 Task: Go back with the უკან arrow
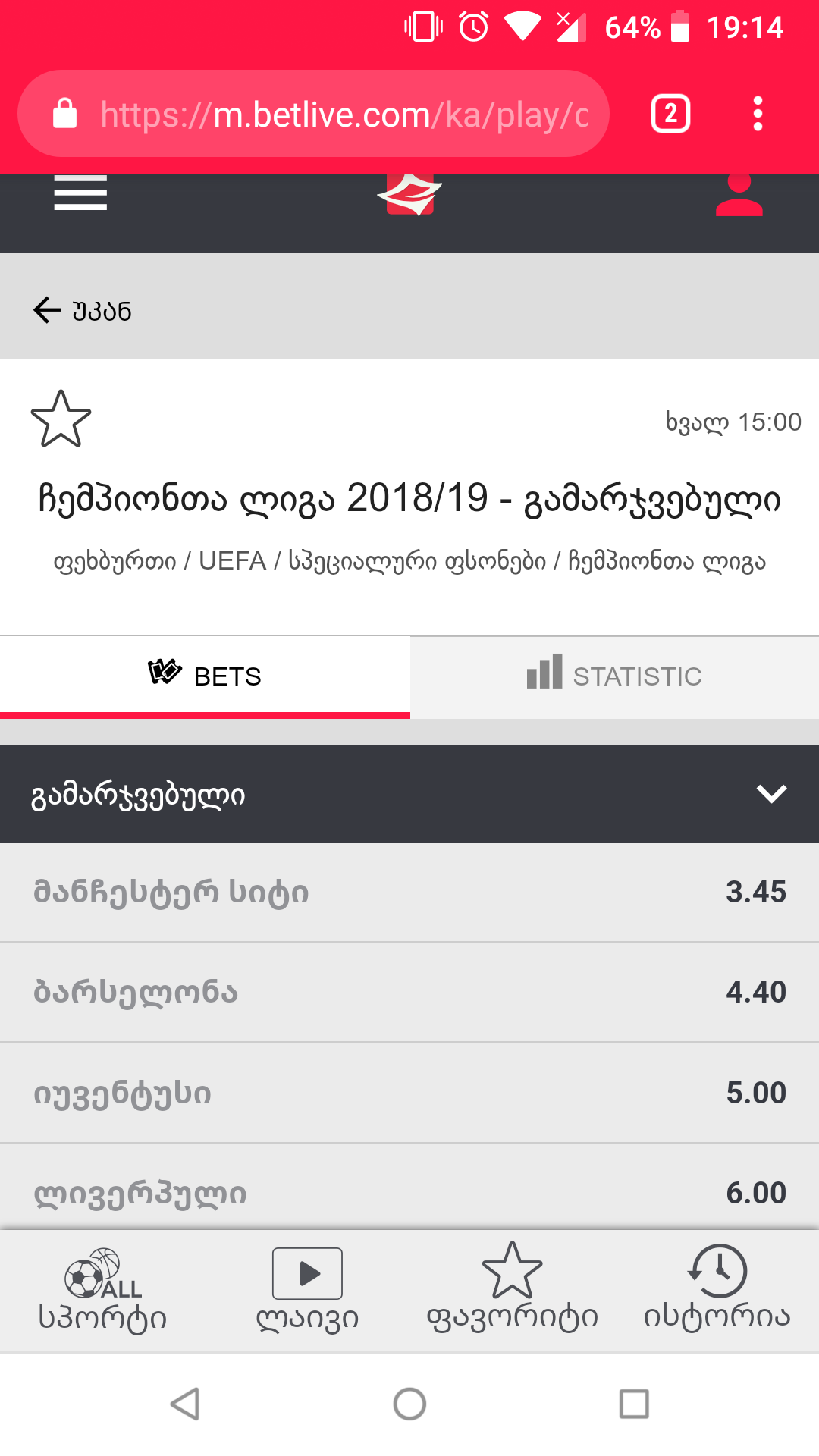pos(82,310)
